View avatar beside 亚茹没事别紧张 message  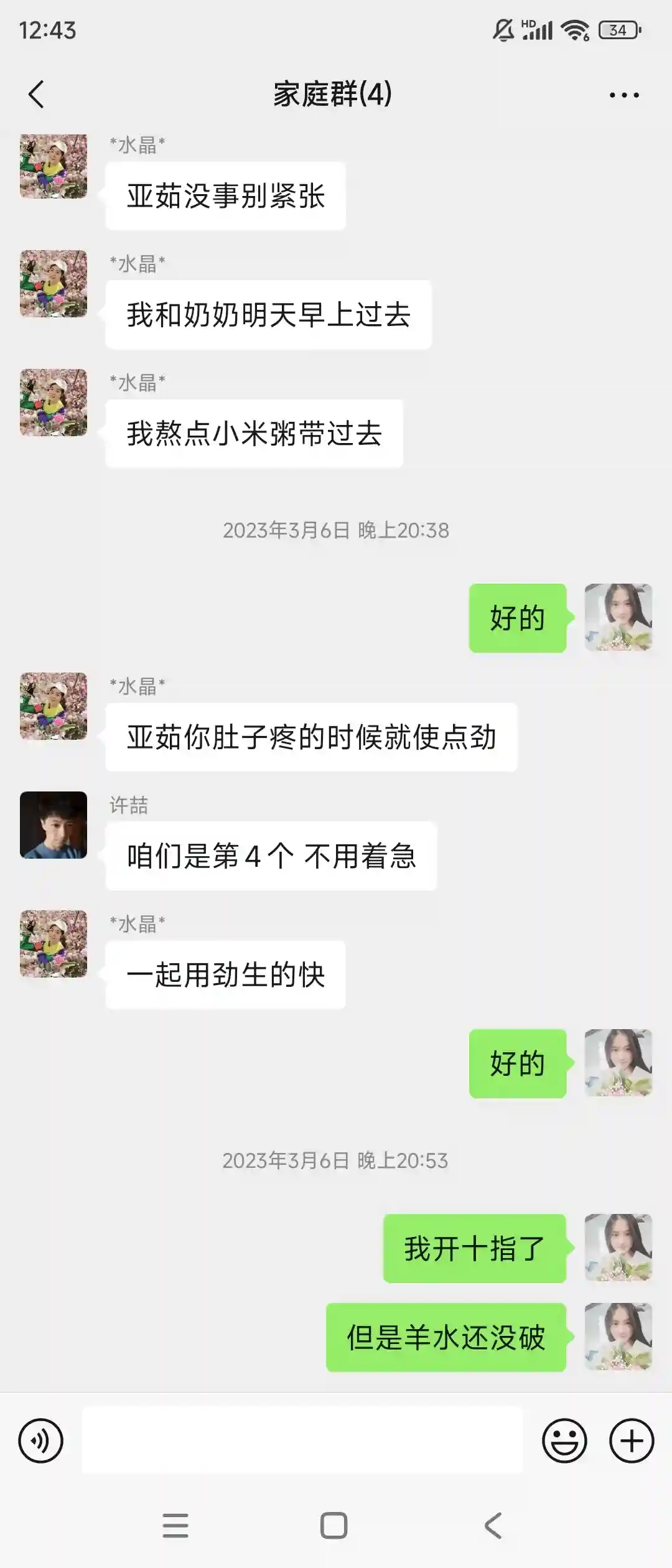(x=54, y=166)
